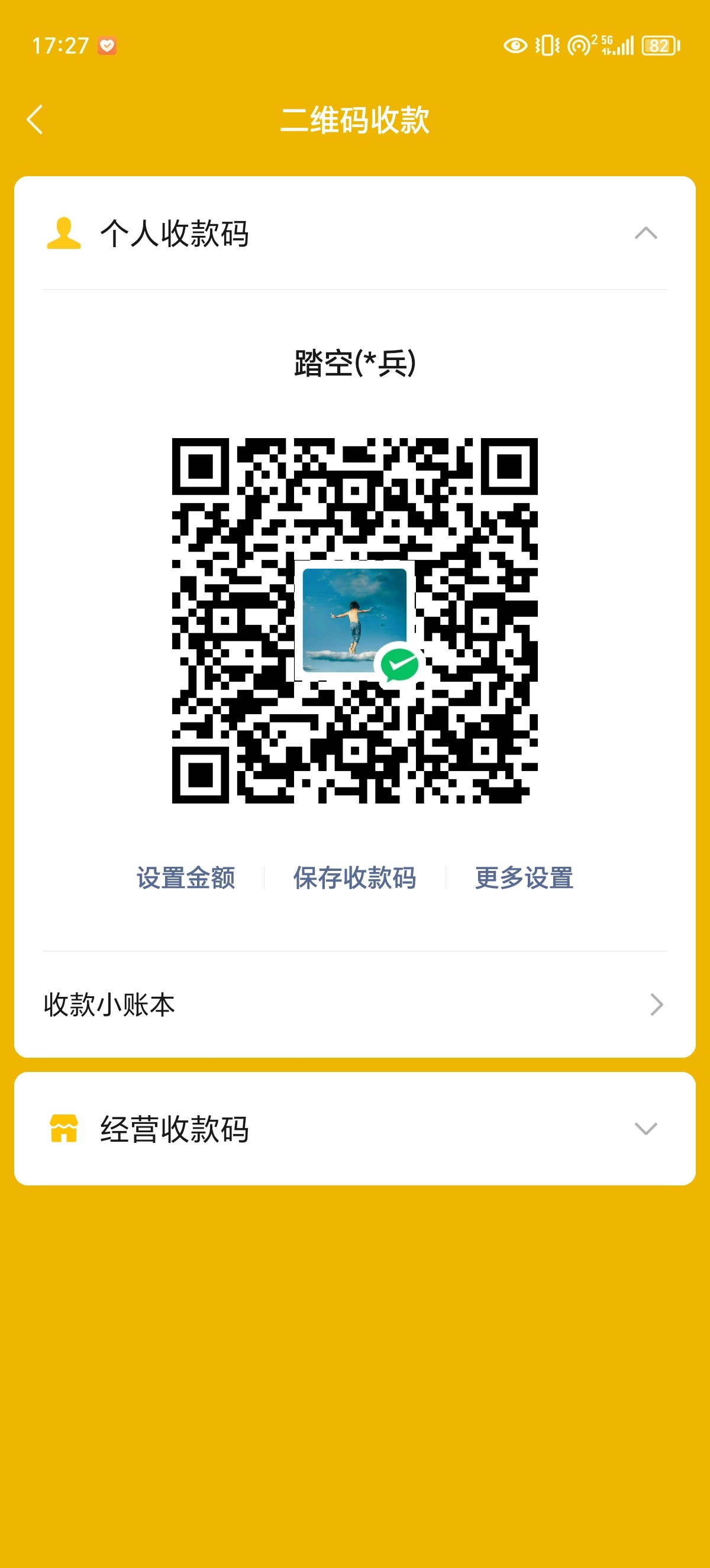Go back from 二维码收款 page
The image size is (710, 1568).
pyautogui.click(x=35, y=119)
